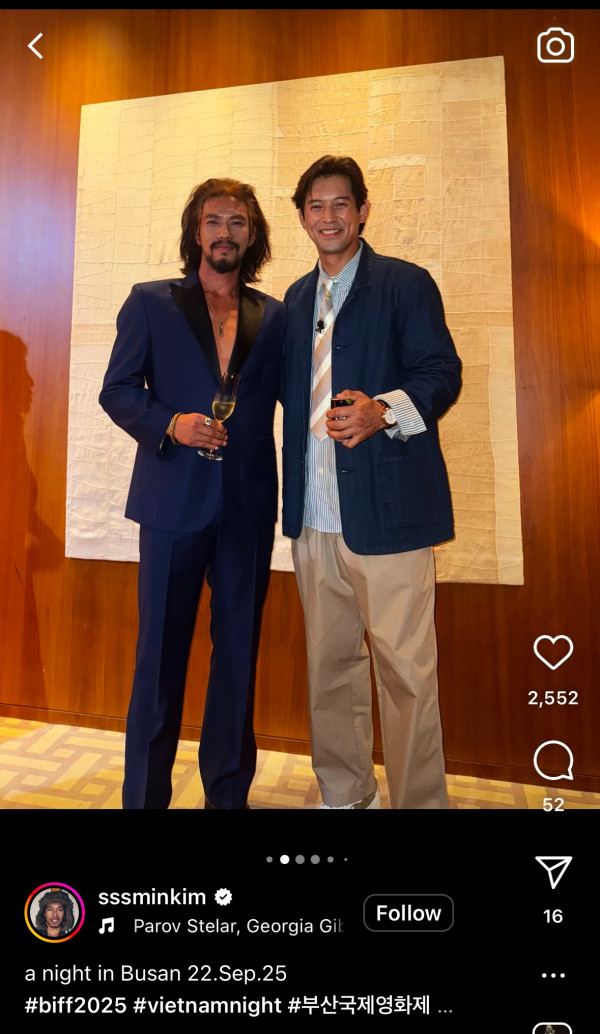Open the #vietnamnight hashtag
Image resolution: width=600 pixels, height=1034 pixels.
pyautogui.click(x=204, y=1005)
